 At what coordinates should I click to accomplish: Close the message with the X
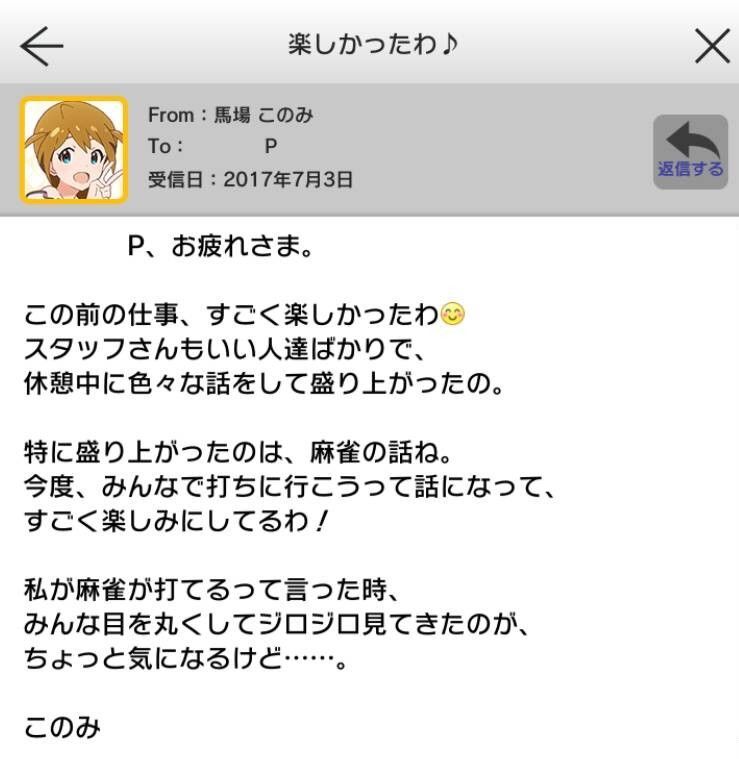click(x=711, y=45)
